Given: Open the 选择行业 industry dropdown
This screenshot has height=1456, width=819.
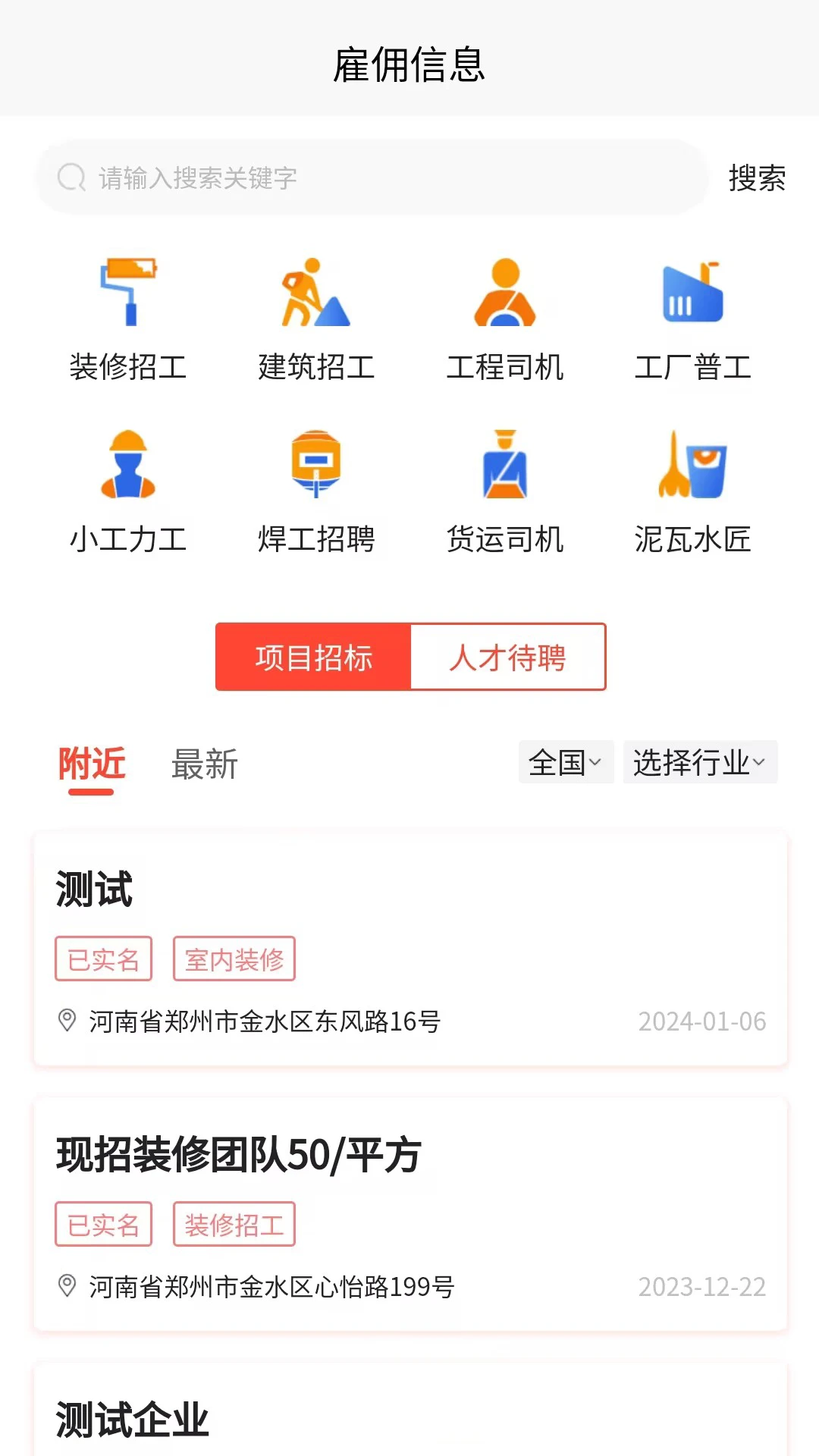Looking at the screenshot, I should [698, 763].
